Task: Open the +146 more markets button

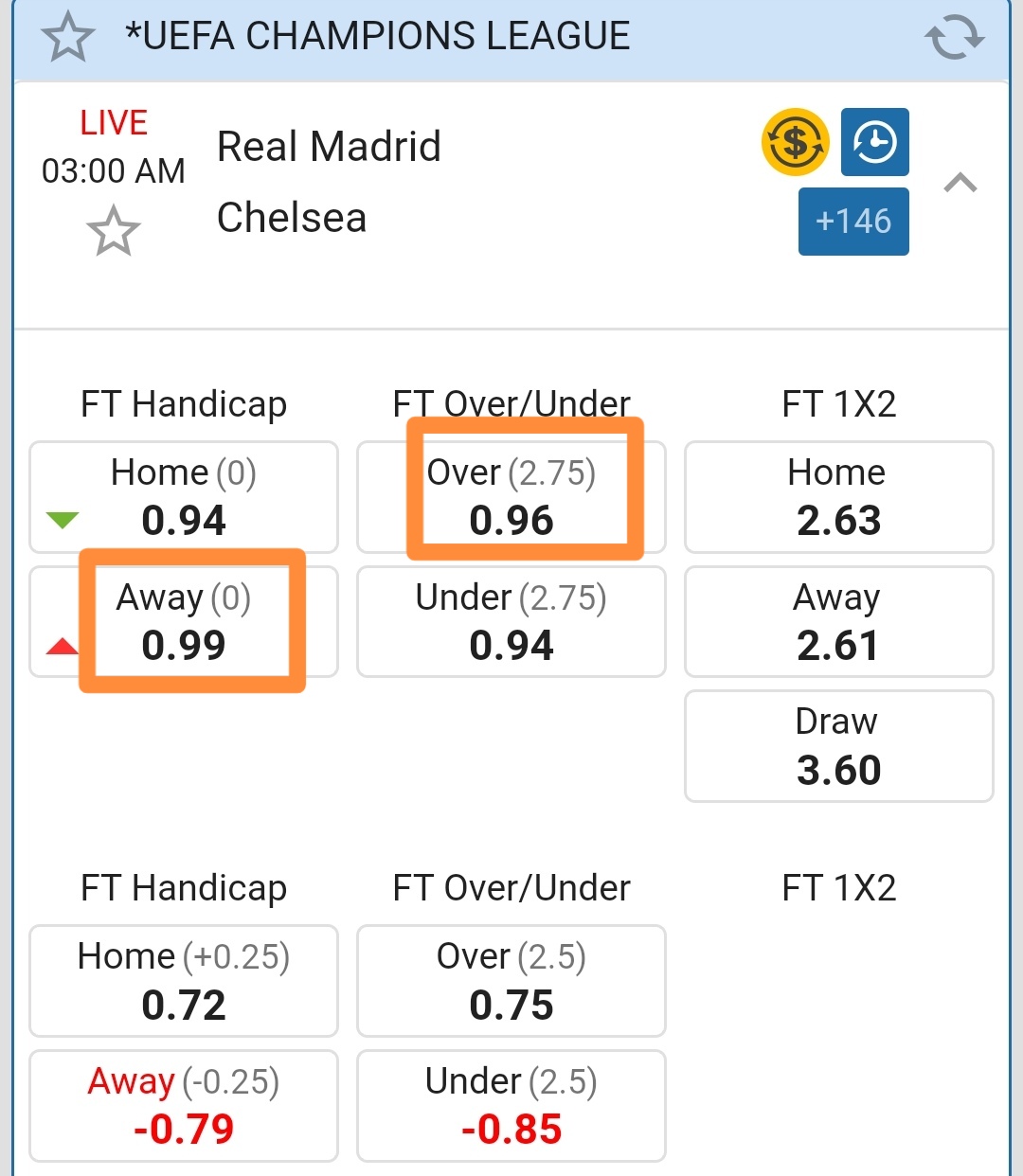Action: point(852,222)
